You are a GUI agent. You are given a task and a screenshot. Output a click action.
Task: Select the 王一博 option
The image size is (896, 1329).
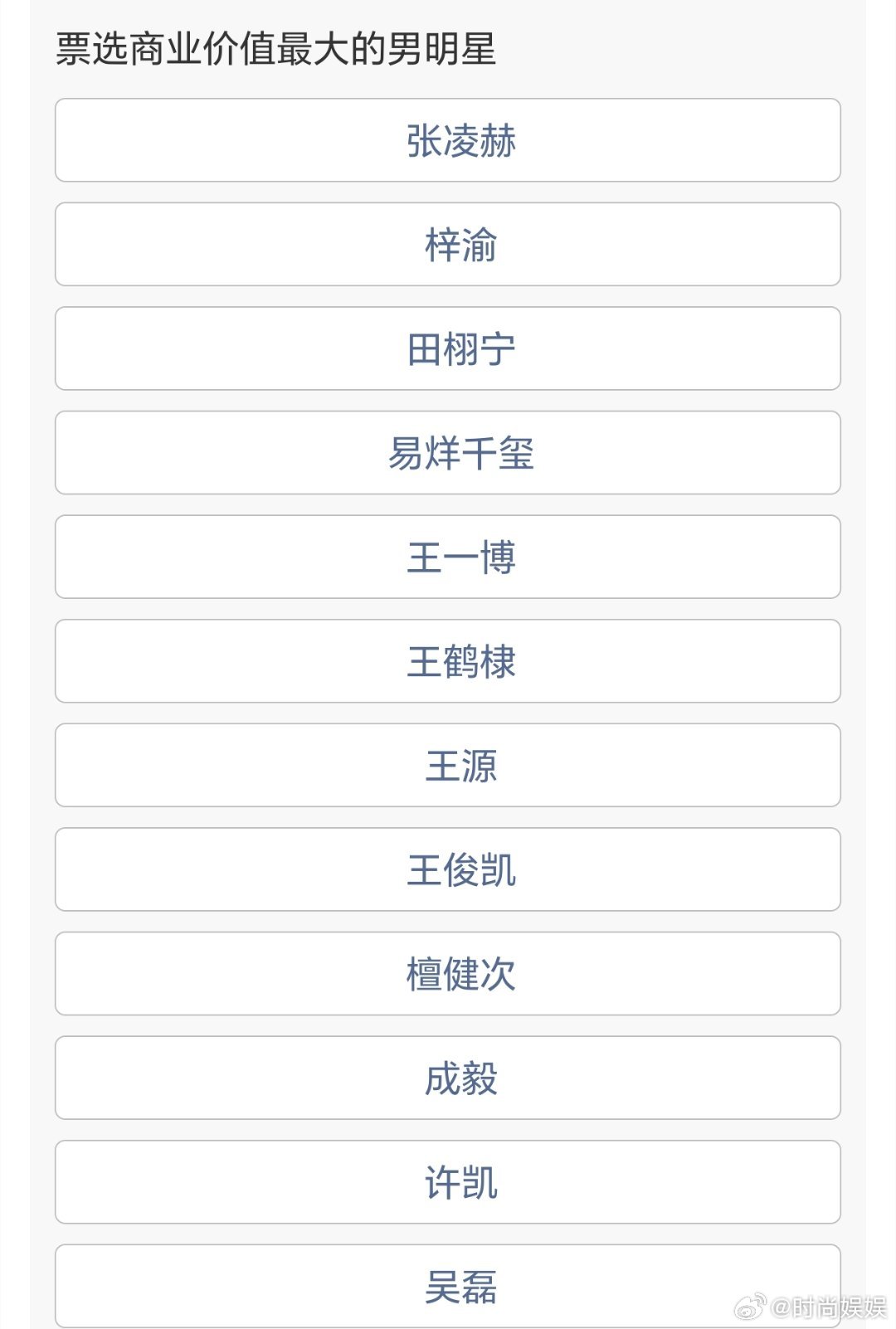click(x=448, y=557)
